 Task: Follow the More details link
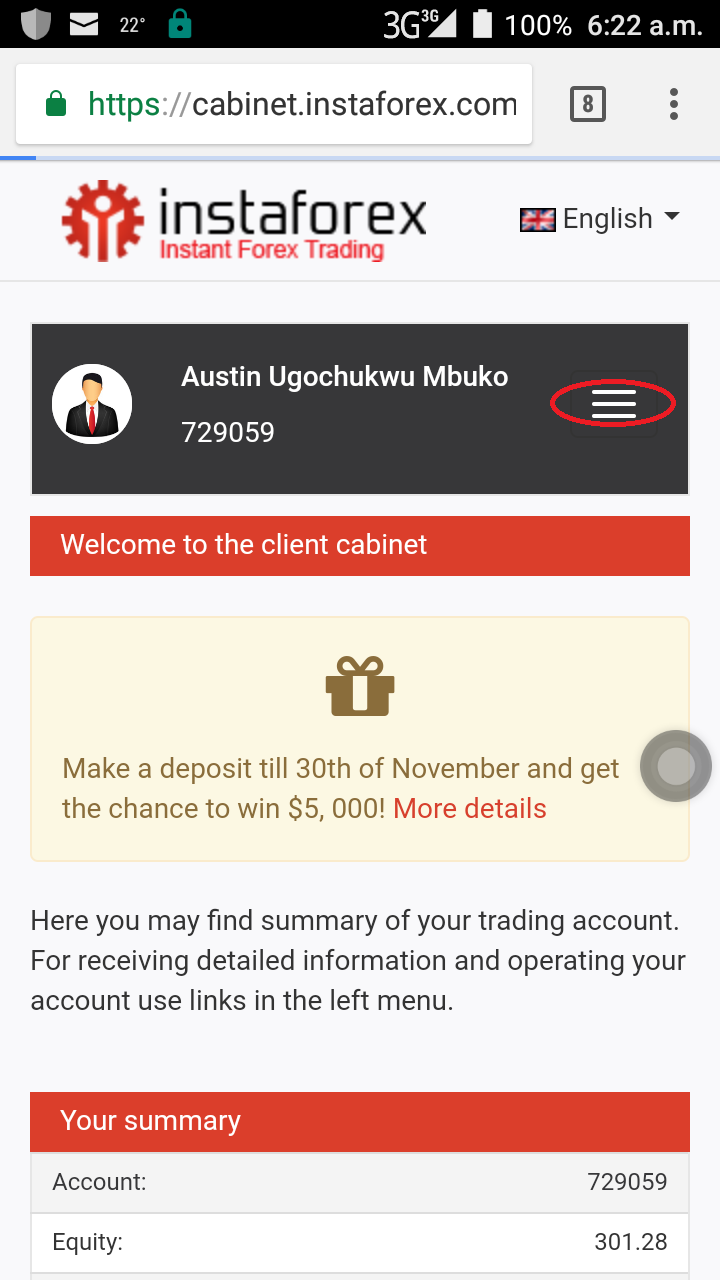[x=470, y=808]
